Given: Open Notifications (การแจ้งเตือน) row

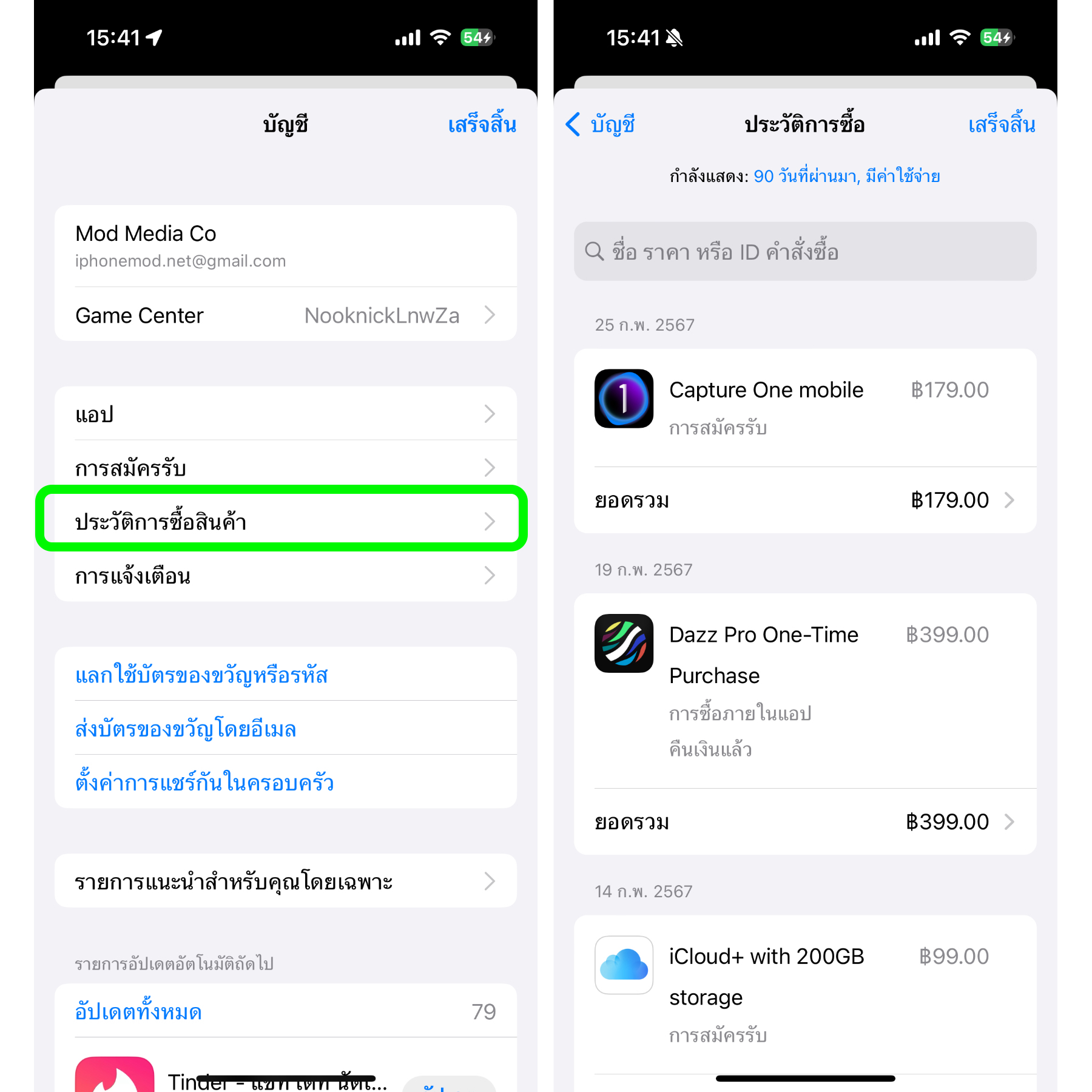Looking at the screenshot, I should (285, 575).
